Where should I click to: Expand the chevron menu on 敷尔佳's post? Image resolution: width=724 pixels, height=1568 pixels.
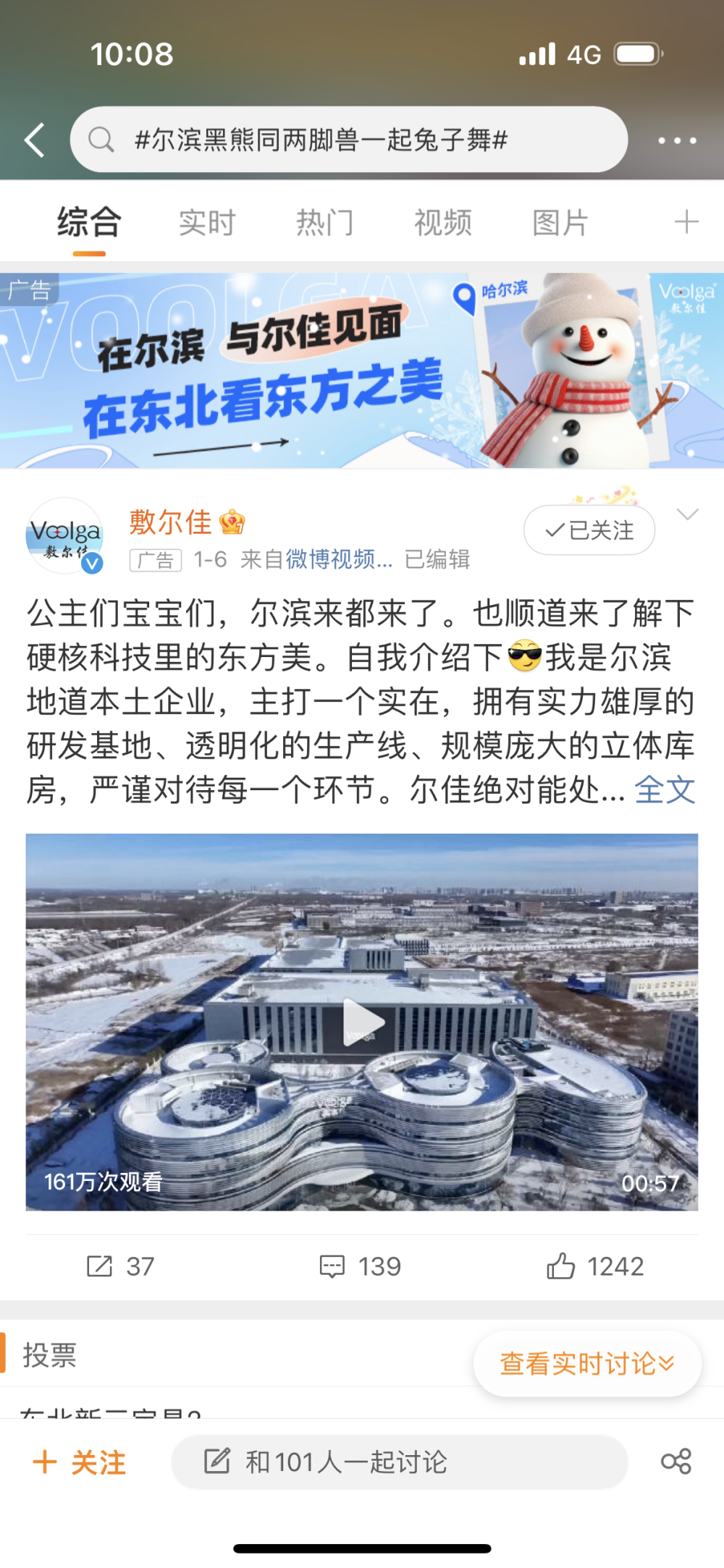pyautogui.click(x=687, y=514)
